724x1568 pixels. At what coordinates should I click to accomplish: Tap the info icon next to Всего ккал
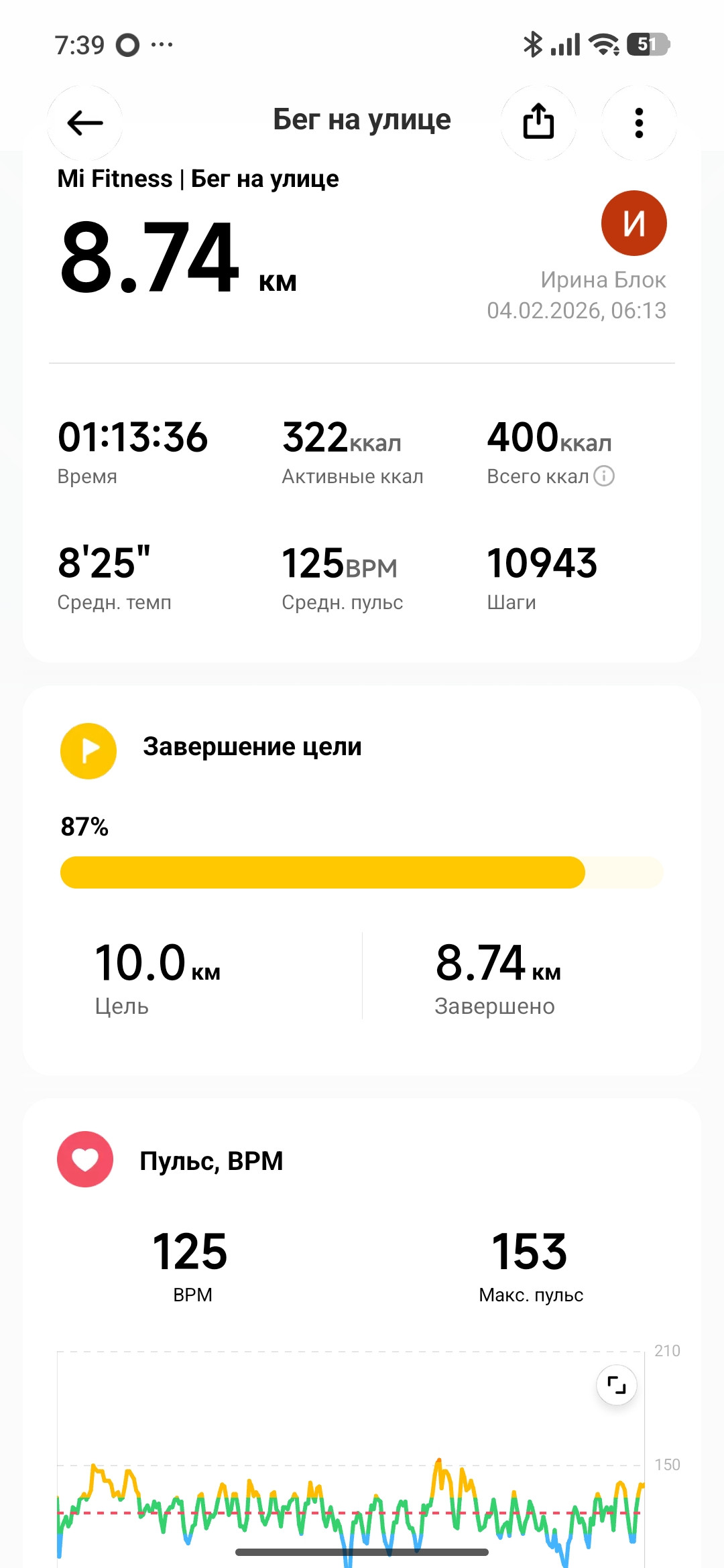(604, 476)
